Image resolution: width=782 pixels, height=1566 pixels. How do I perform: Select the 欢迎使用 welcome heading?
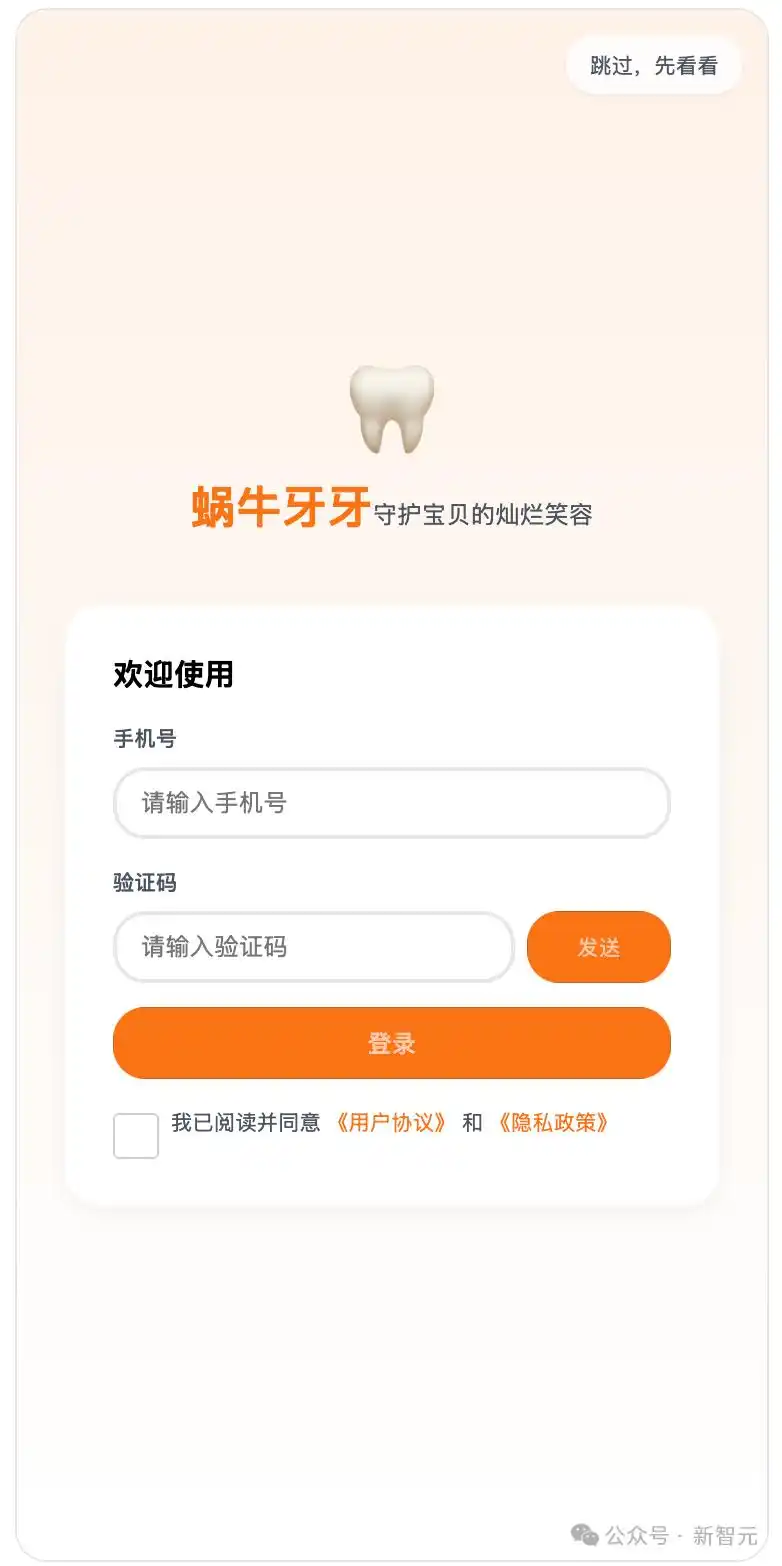(x=172, y=675)
